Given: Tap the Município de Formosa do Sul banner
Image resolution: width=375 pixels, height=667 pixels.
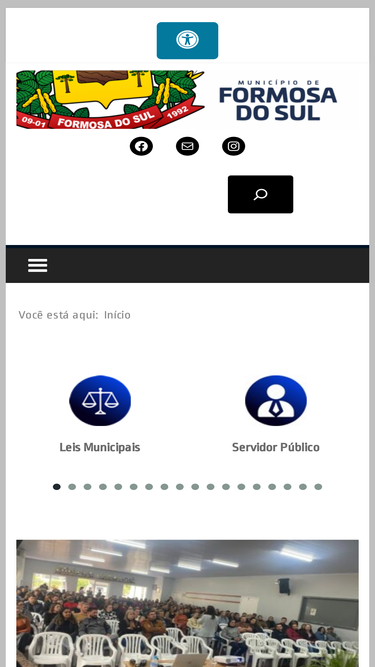Looking at the screenshot, I should click(x=188, y=100).
